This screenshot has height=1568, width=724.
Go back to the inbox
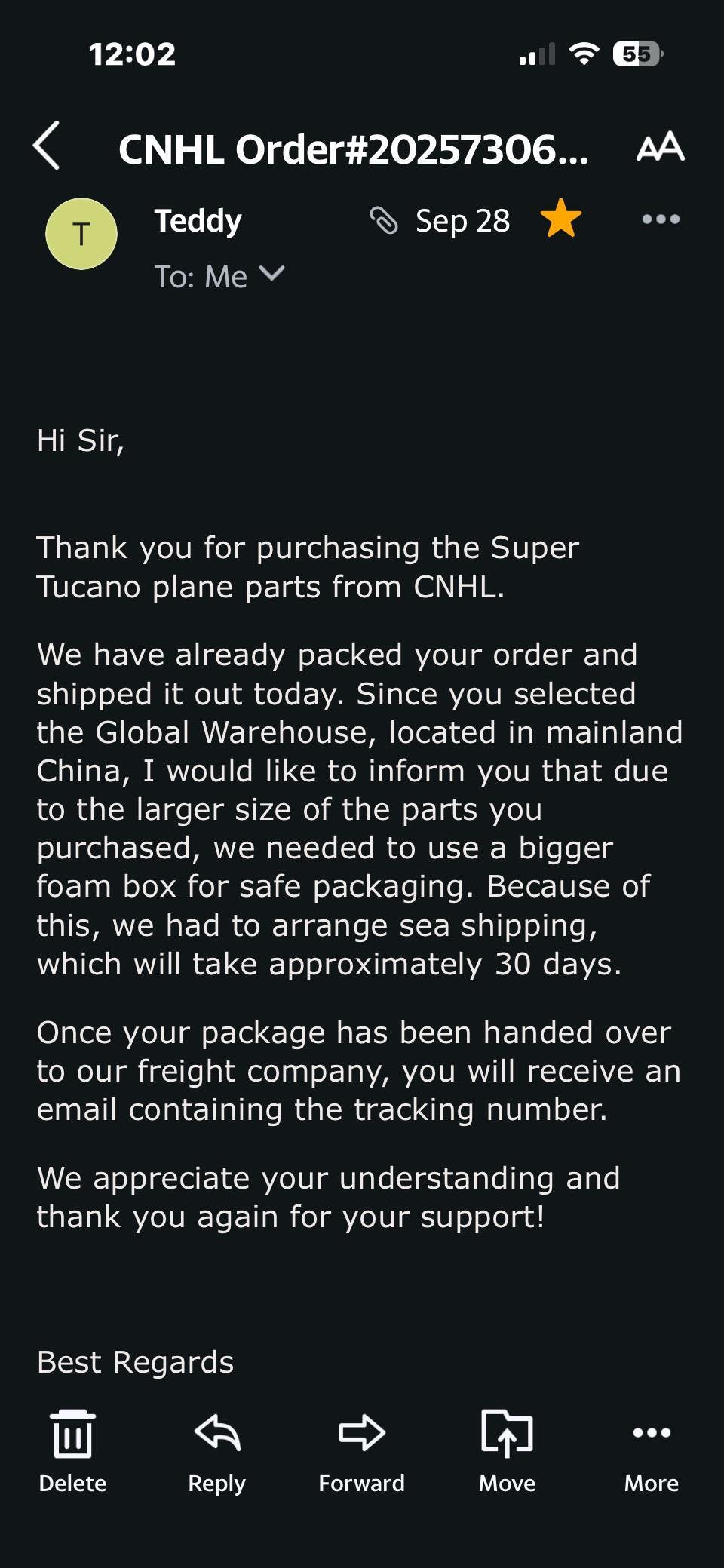point(47,146)
